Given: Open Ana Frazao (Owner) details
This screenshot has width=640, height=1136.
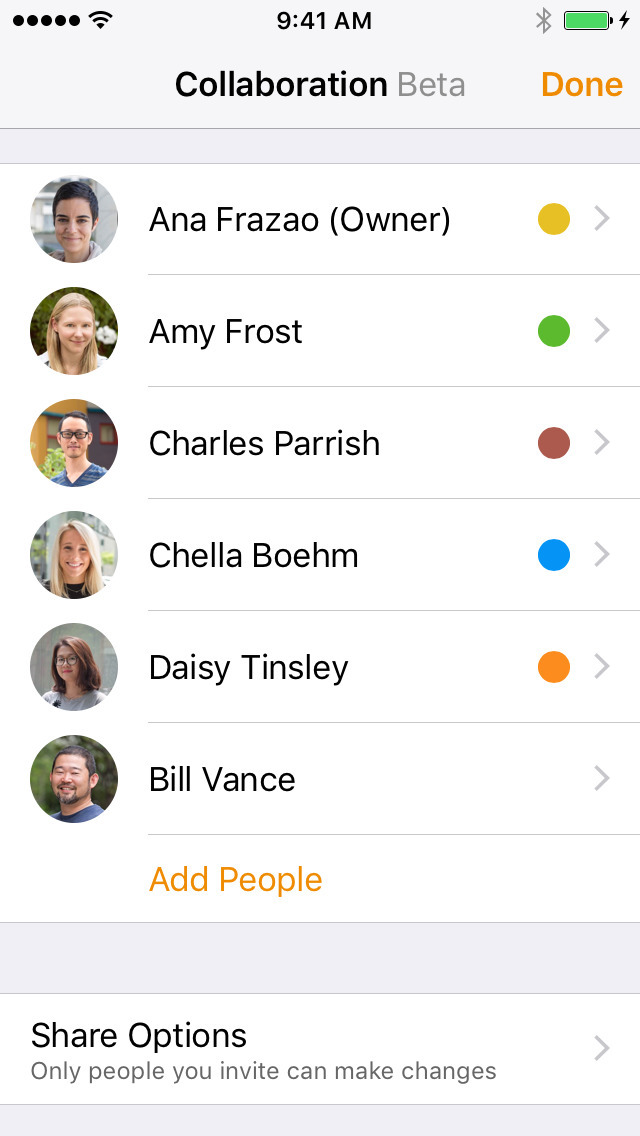Looking at the screenshot, I should [300, 220].
